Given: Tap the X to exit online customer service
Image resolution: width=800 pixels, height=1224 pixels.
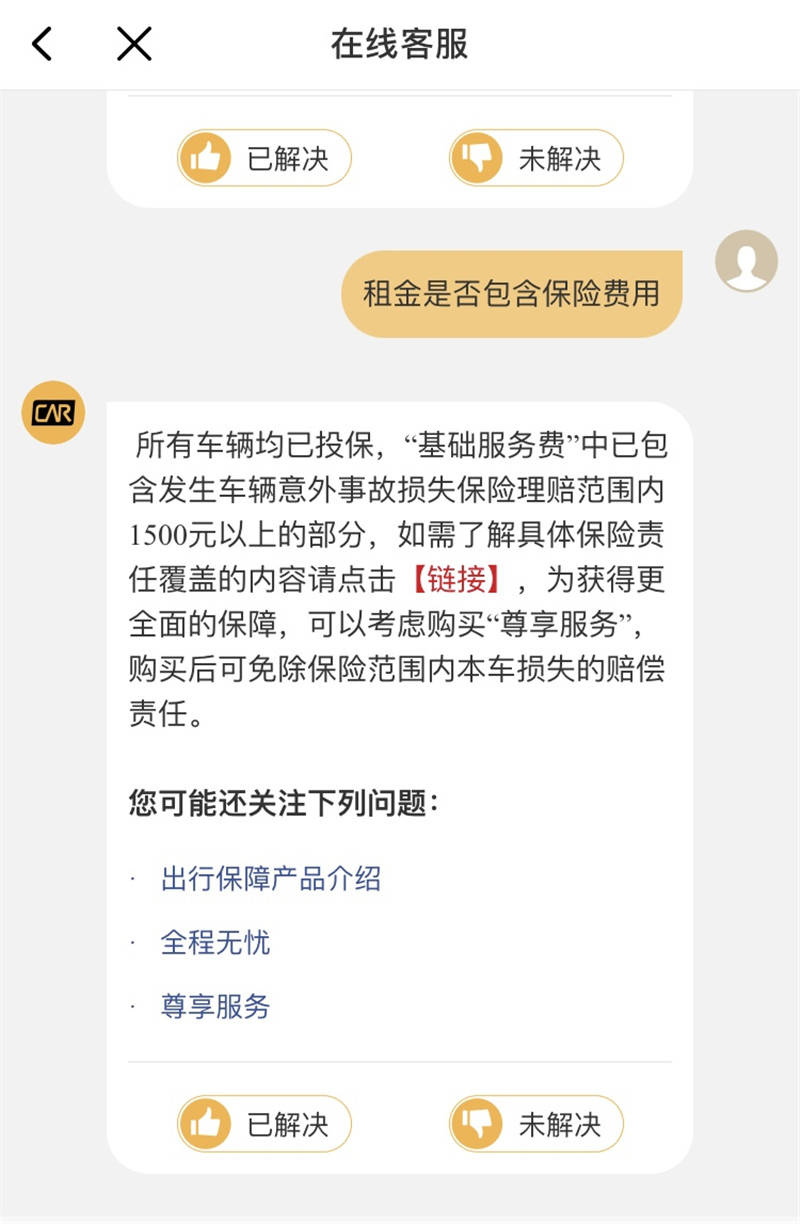Looking at the screenshot, I should tap(135, 44).
